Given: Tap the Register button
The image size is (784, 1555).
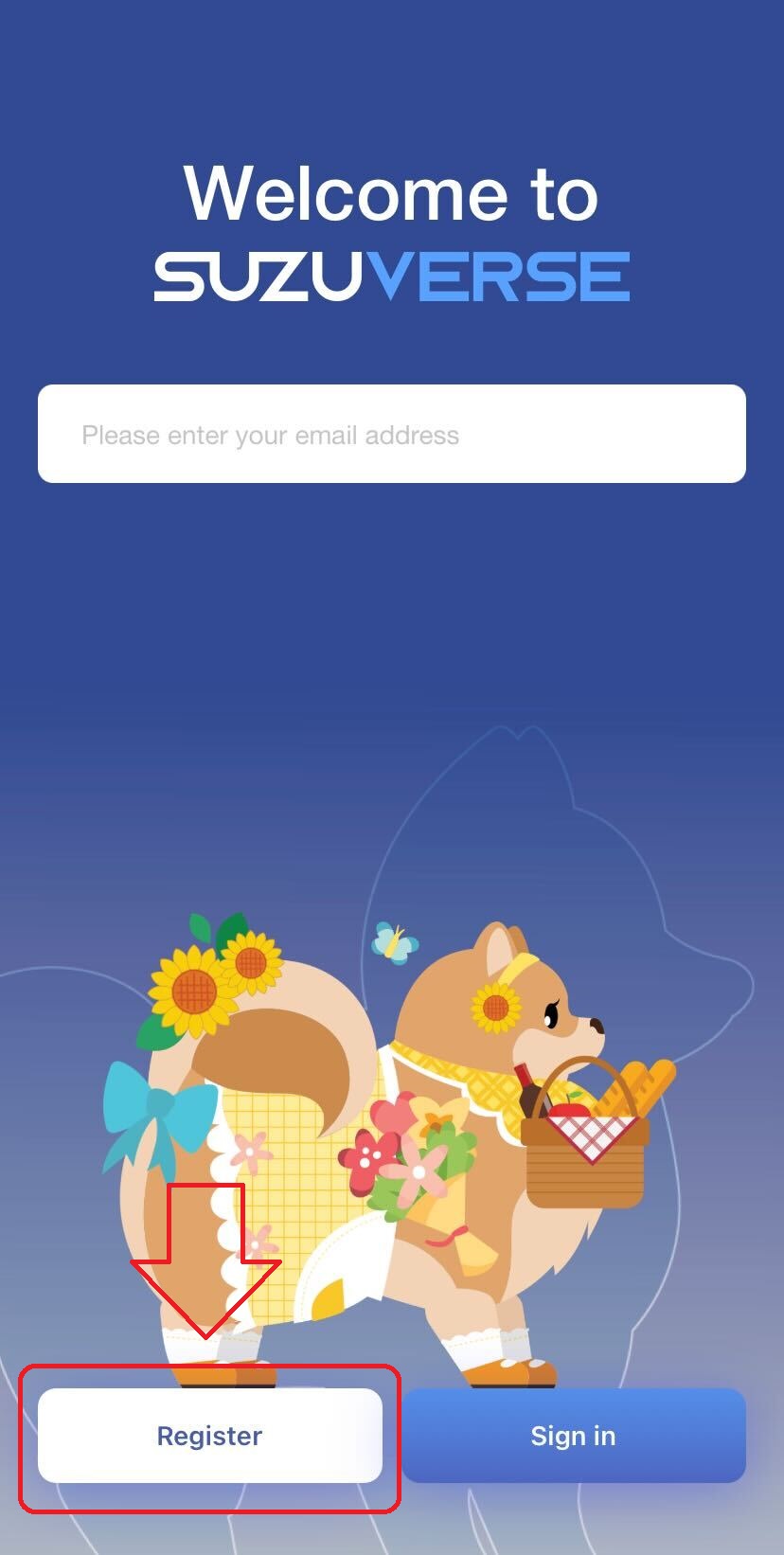Looking at the screenshot, I should pyautogui.click(x=209, y=1436).
